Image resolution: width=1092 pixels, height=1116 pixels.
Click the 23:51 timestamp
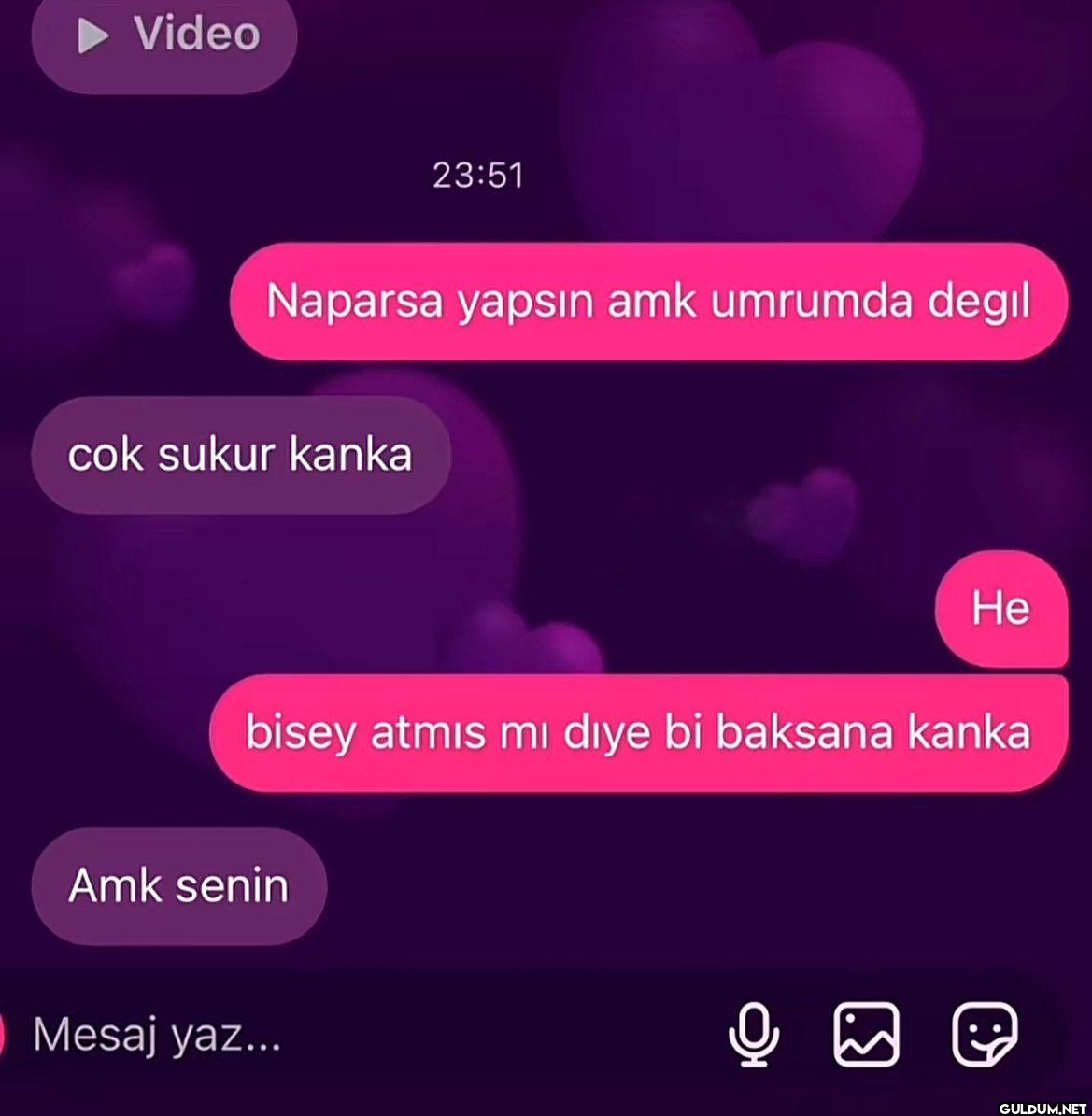pos(477,174)
